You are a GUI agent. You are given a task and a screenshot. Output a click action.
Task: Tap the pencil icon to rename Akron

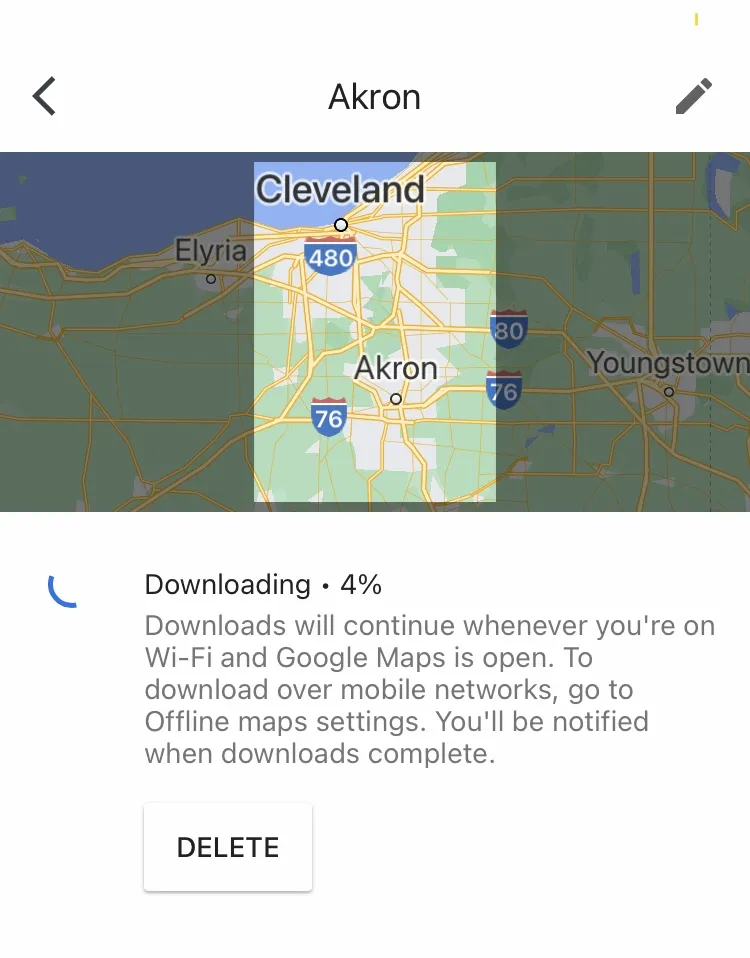693,97
